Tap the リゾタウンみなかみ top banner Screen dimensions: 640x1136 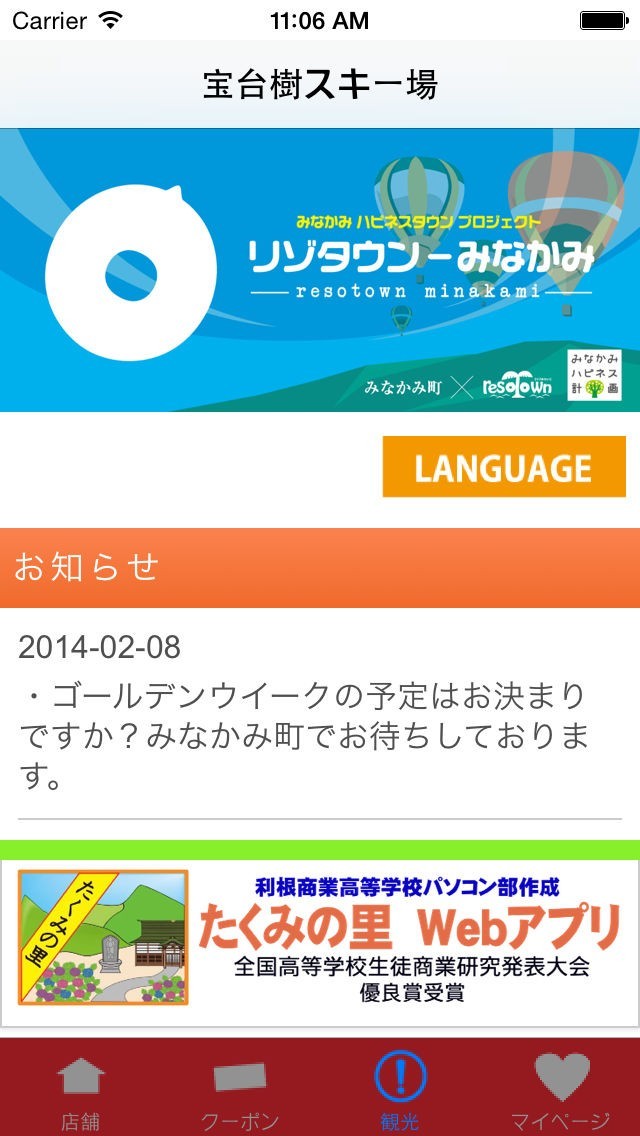click(320, 270)
